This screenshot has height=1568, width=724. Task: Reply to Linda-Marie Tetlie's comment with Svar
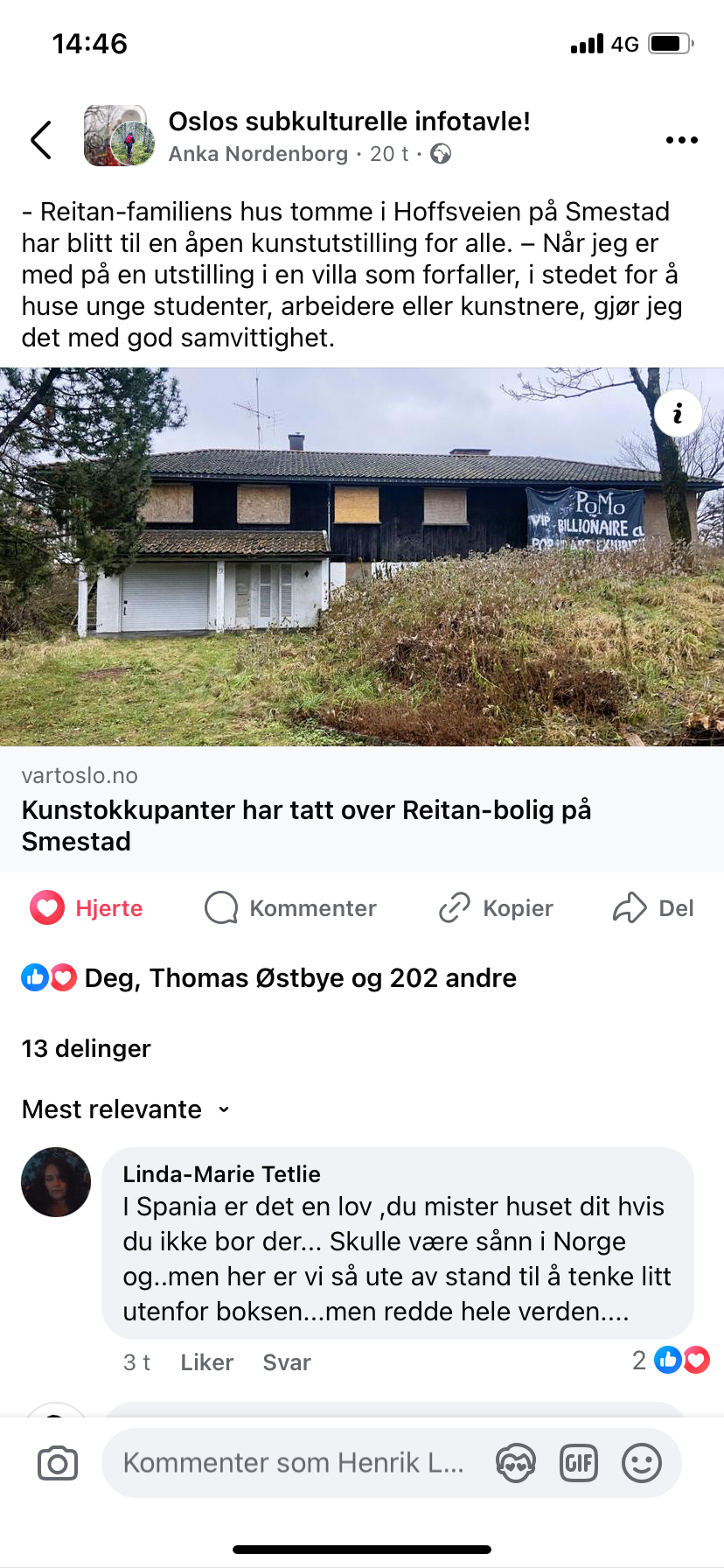click(287, 1362)
